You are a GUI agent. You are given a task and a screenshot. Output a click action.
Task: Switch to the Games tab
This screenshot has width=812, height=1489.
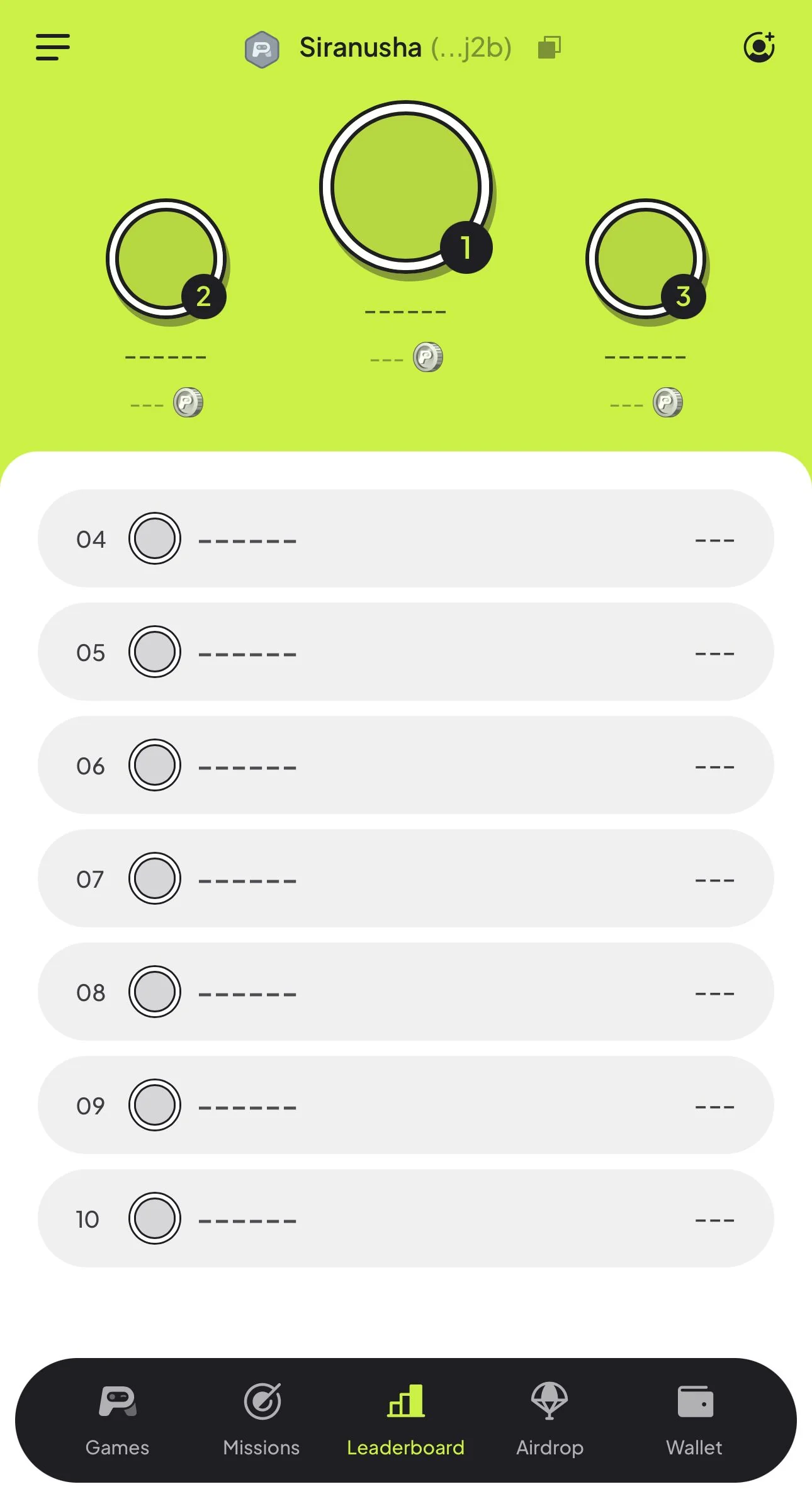117,1420
